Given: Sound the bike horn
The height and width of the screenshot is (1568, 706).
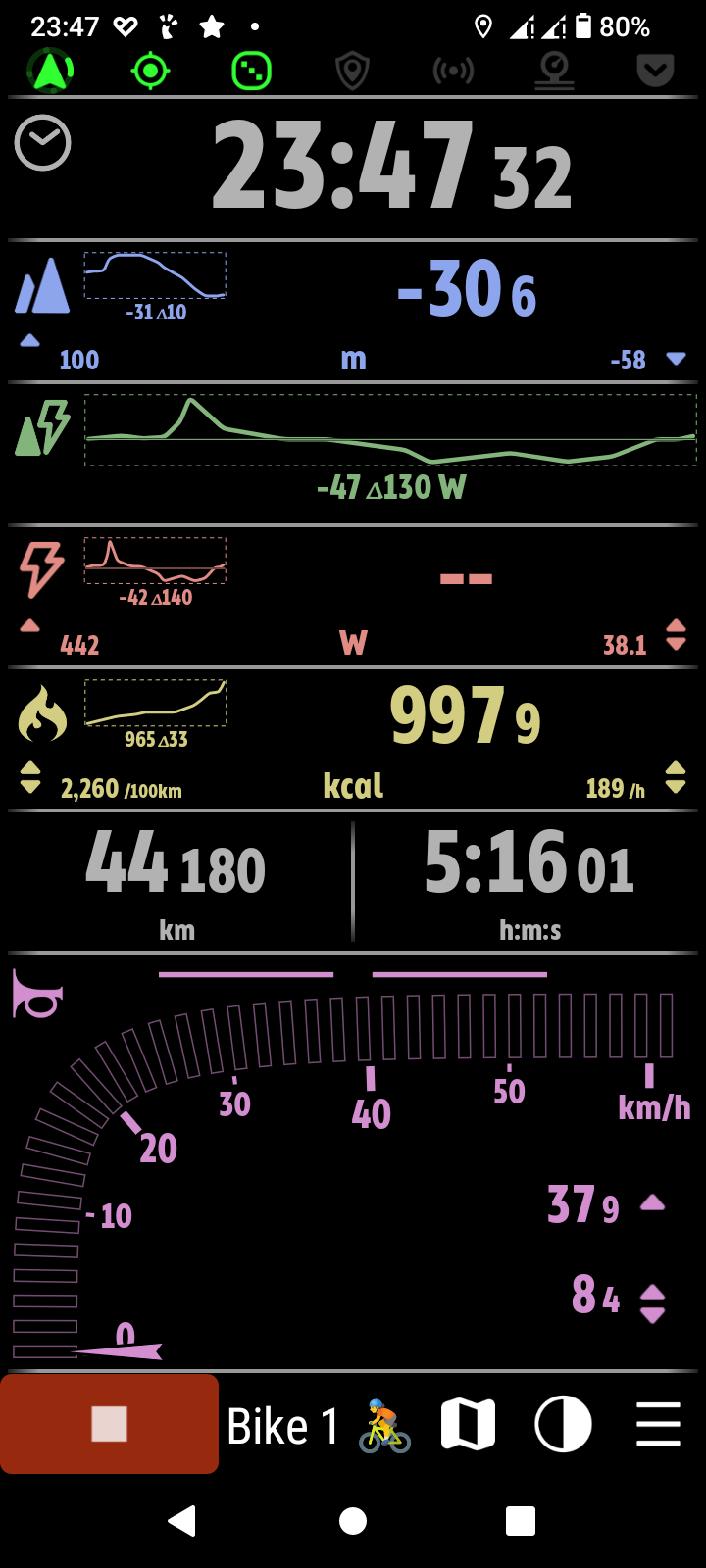Looking at the screenshot, I should tap(37, 995).
